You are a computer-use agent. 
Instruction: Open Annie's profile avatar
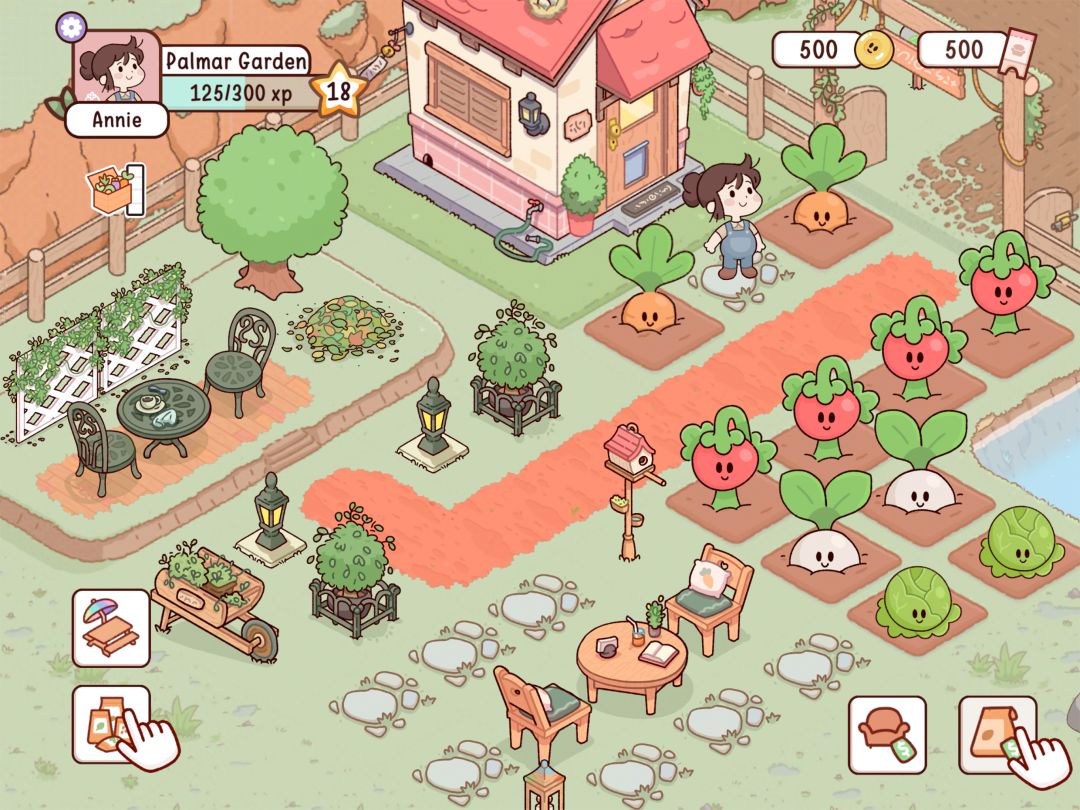click(x=117, y=68)
